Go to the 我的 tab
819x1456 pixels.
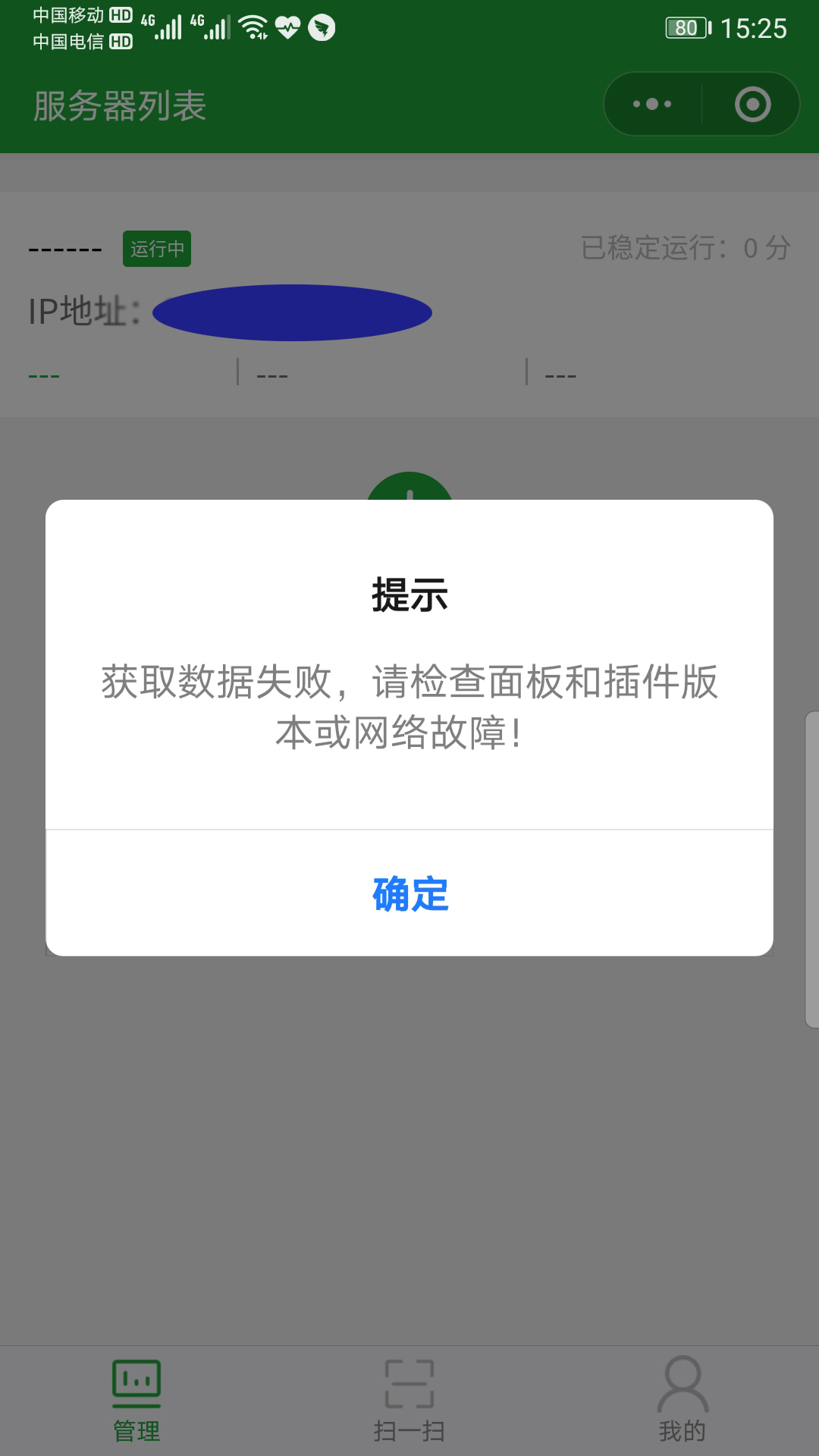pos(682,1400)
